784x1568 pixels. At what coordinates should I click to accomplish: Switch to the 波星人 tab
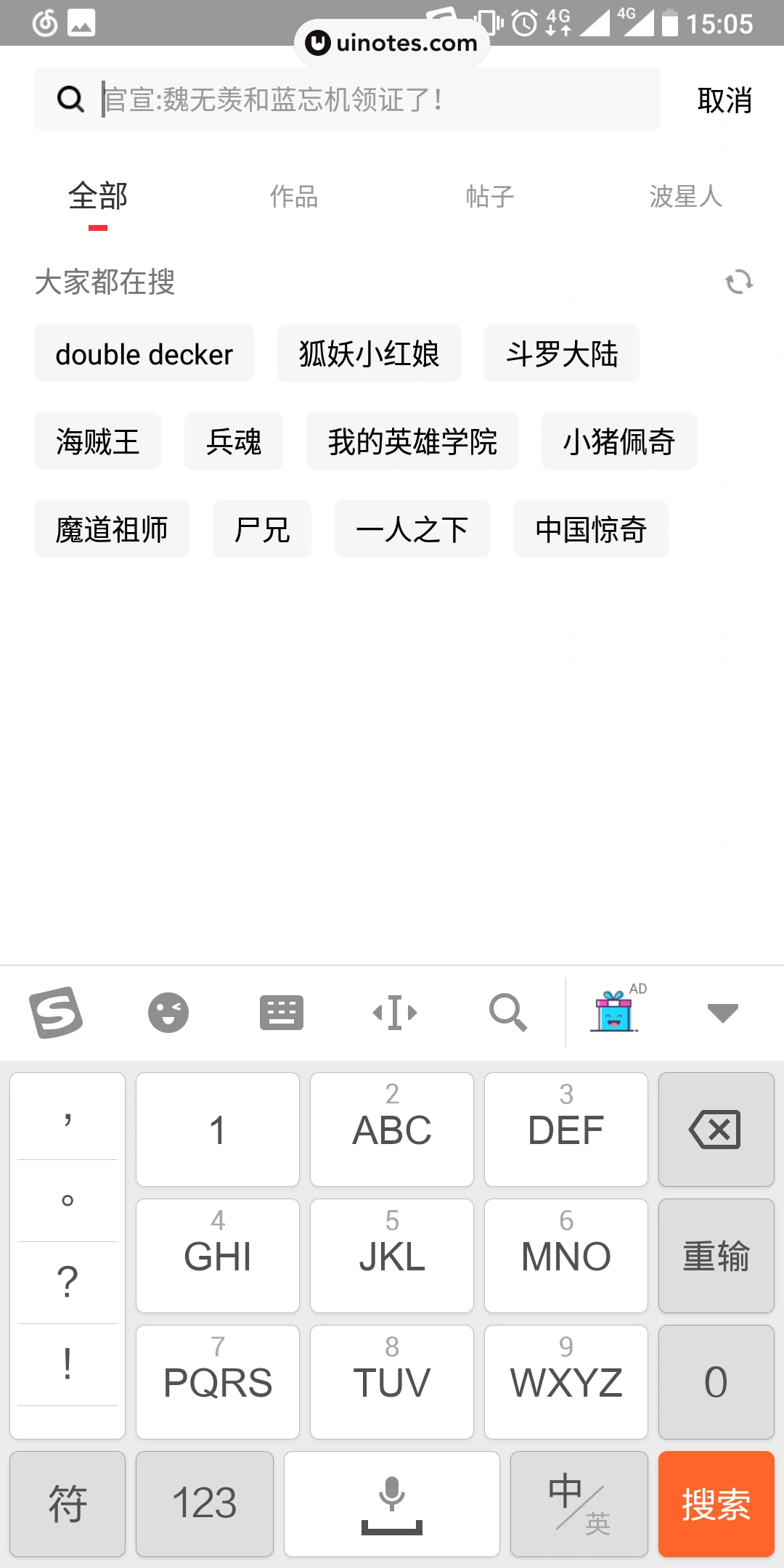pyautogui.click(x=685, y=196)
